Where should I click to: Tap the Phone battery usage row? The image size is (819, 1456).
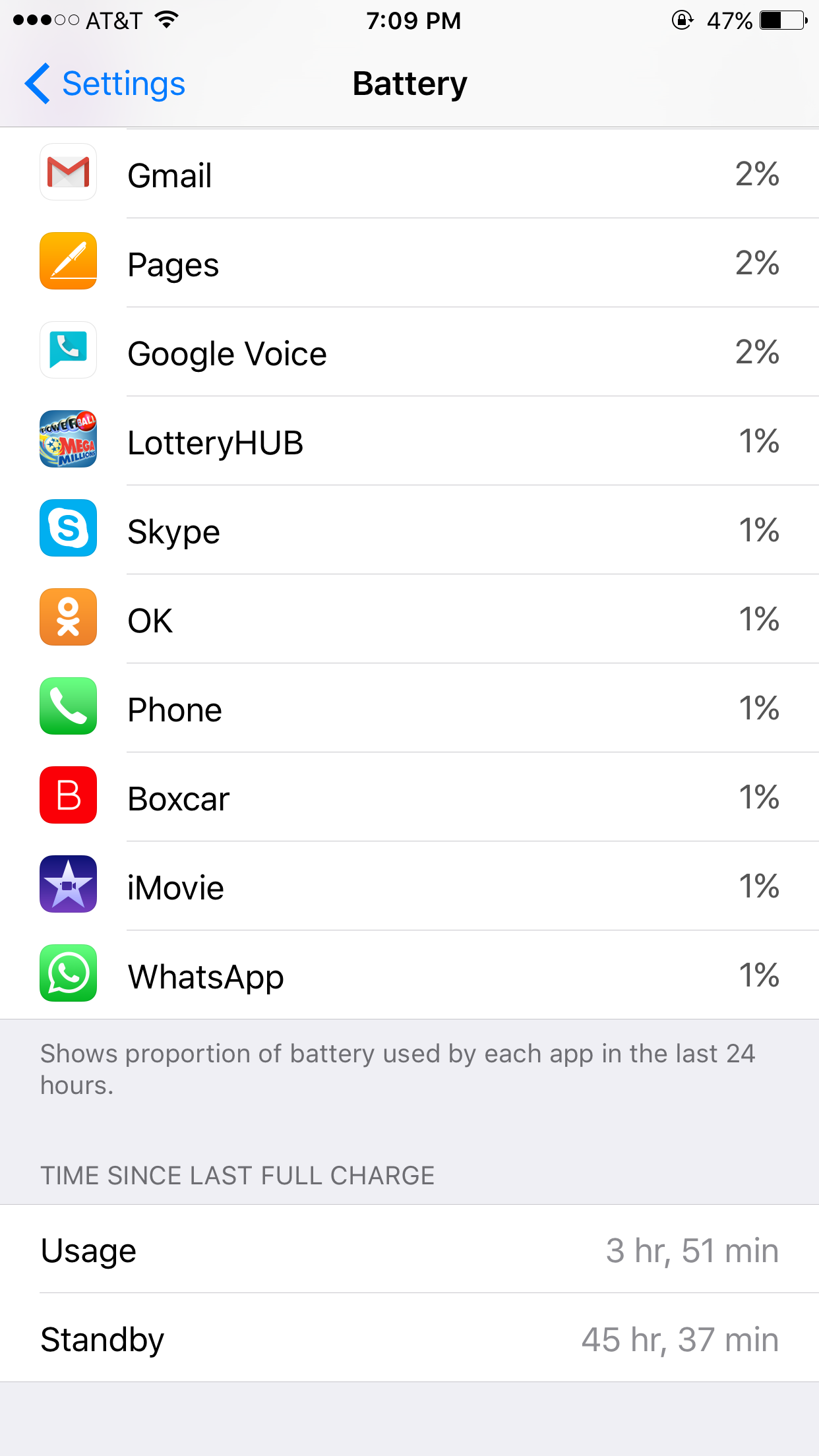[x=409, y=710]
